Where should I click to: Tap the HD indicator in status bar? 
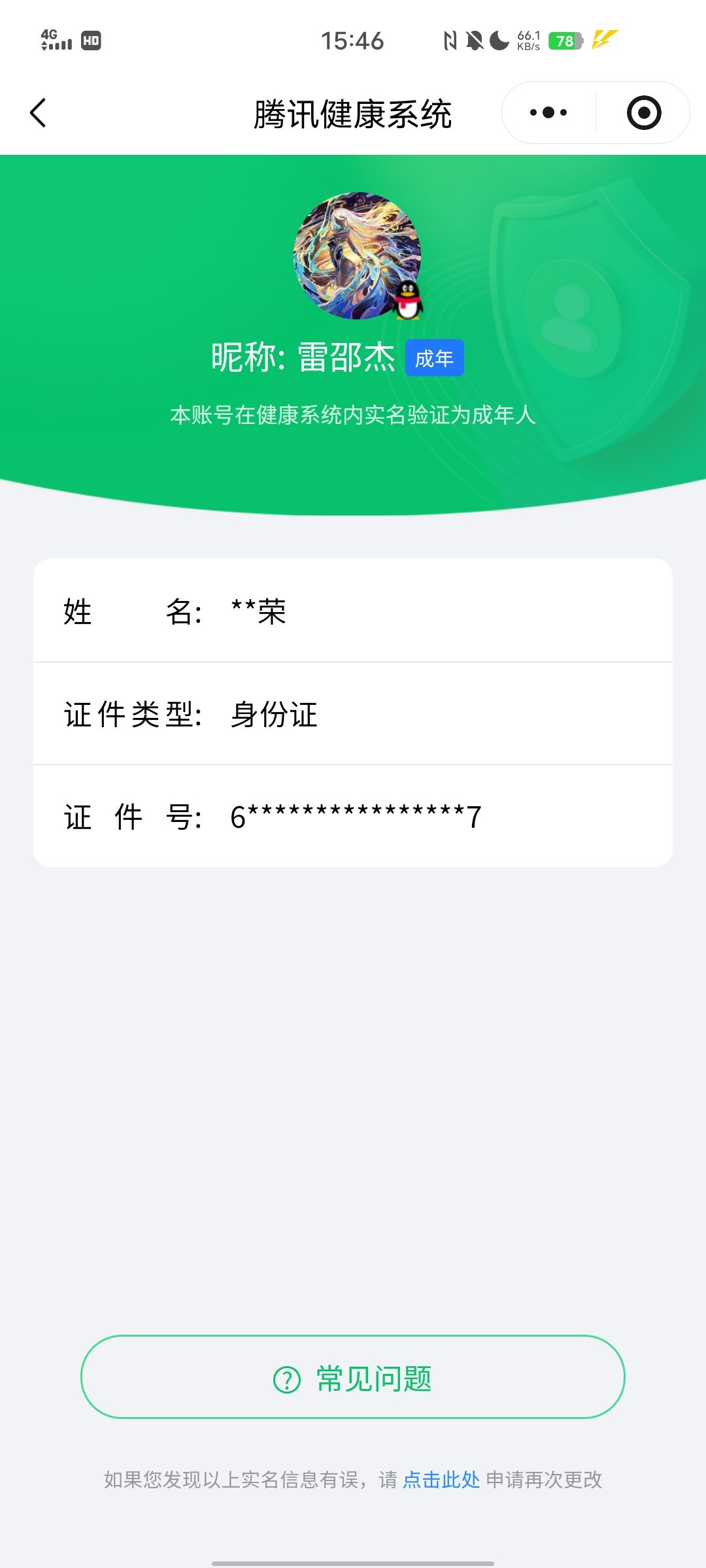pyautogui.click(x=91, y=41)
